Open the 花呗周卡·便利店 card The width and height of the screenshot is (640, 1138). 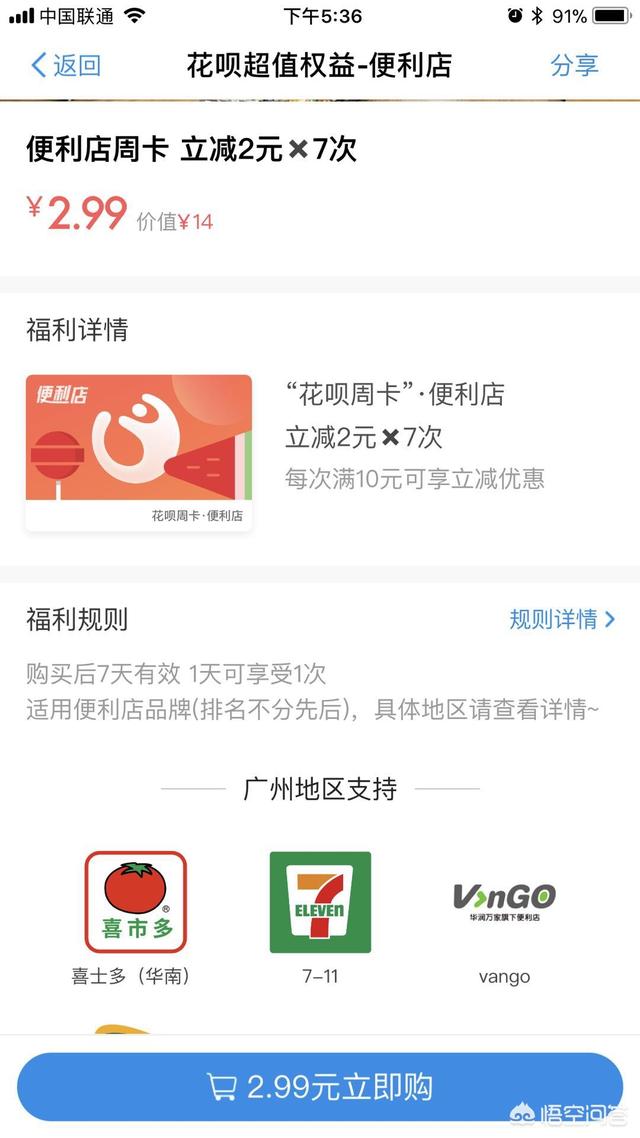tap(139, 453)
